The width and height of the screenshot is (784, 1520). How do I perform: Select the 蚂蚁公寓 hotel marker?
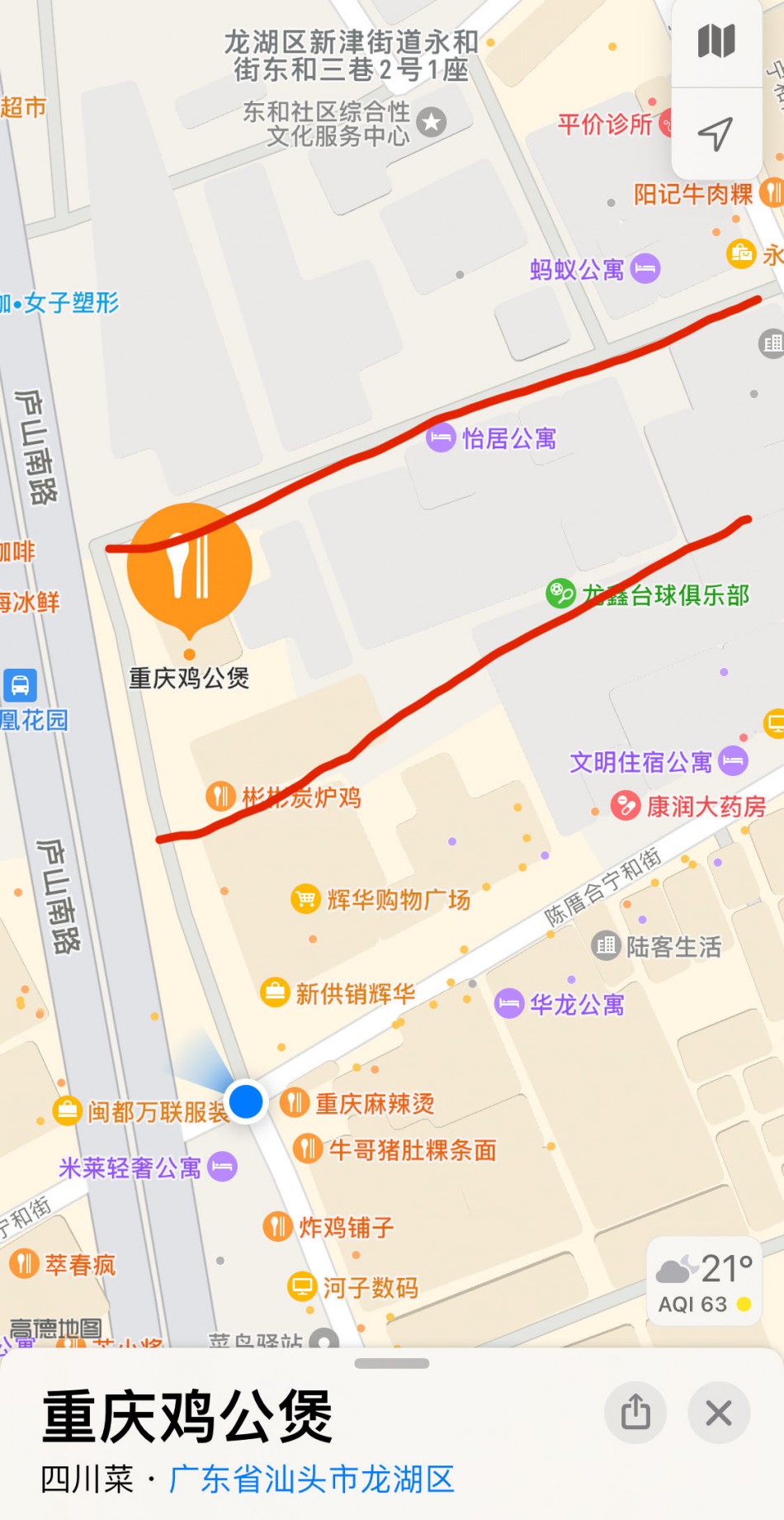click(645, 268)
